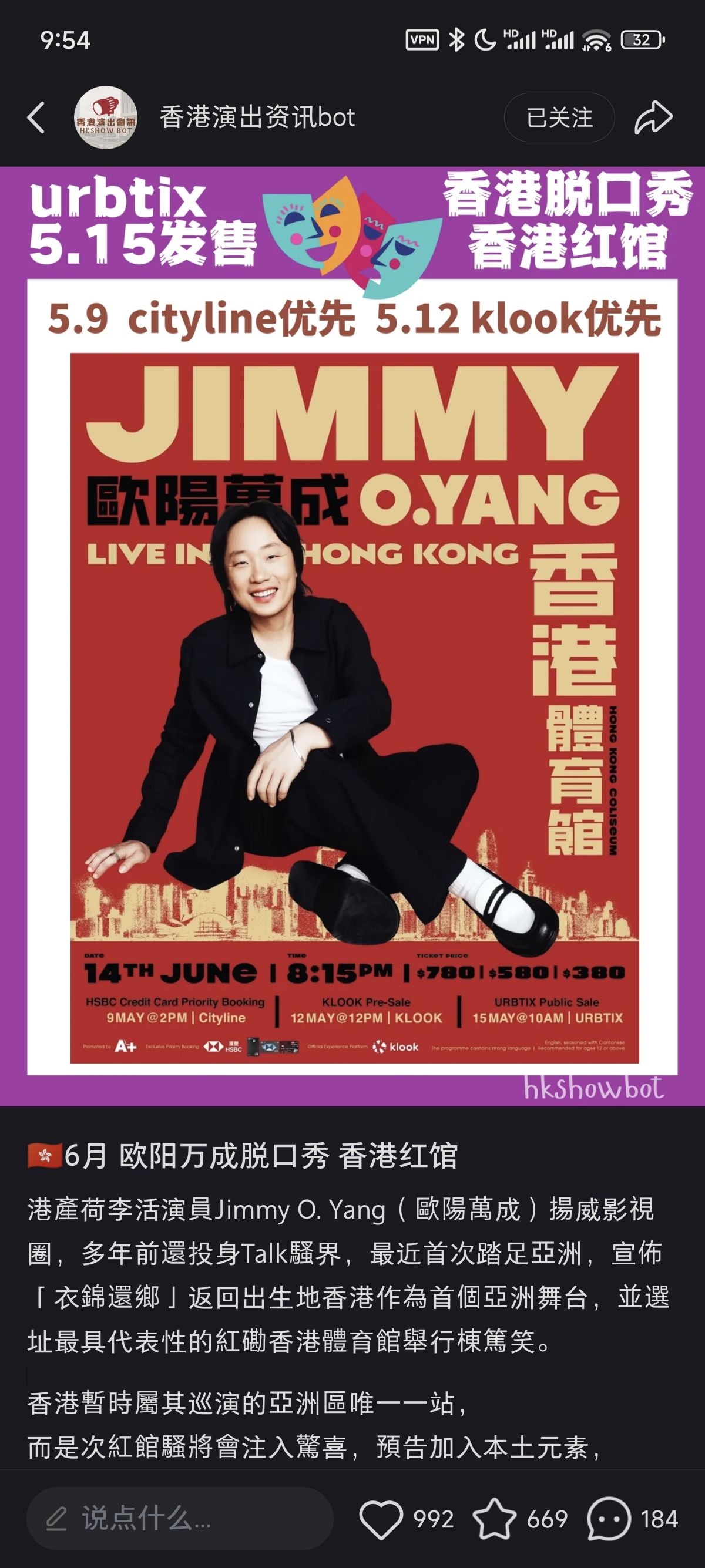Tap the 已关注 following button

click(x=559, y=117)
